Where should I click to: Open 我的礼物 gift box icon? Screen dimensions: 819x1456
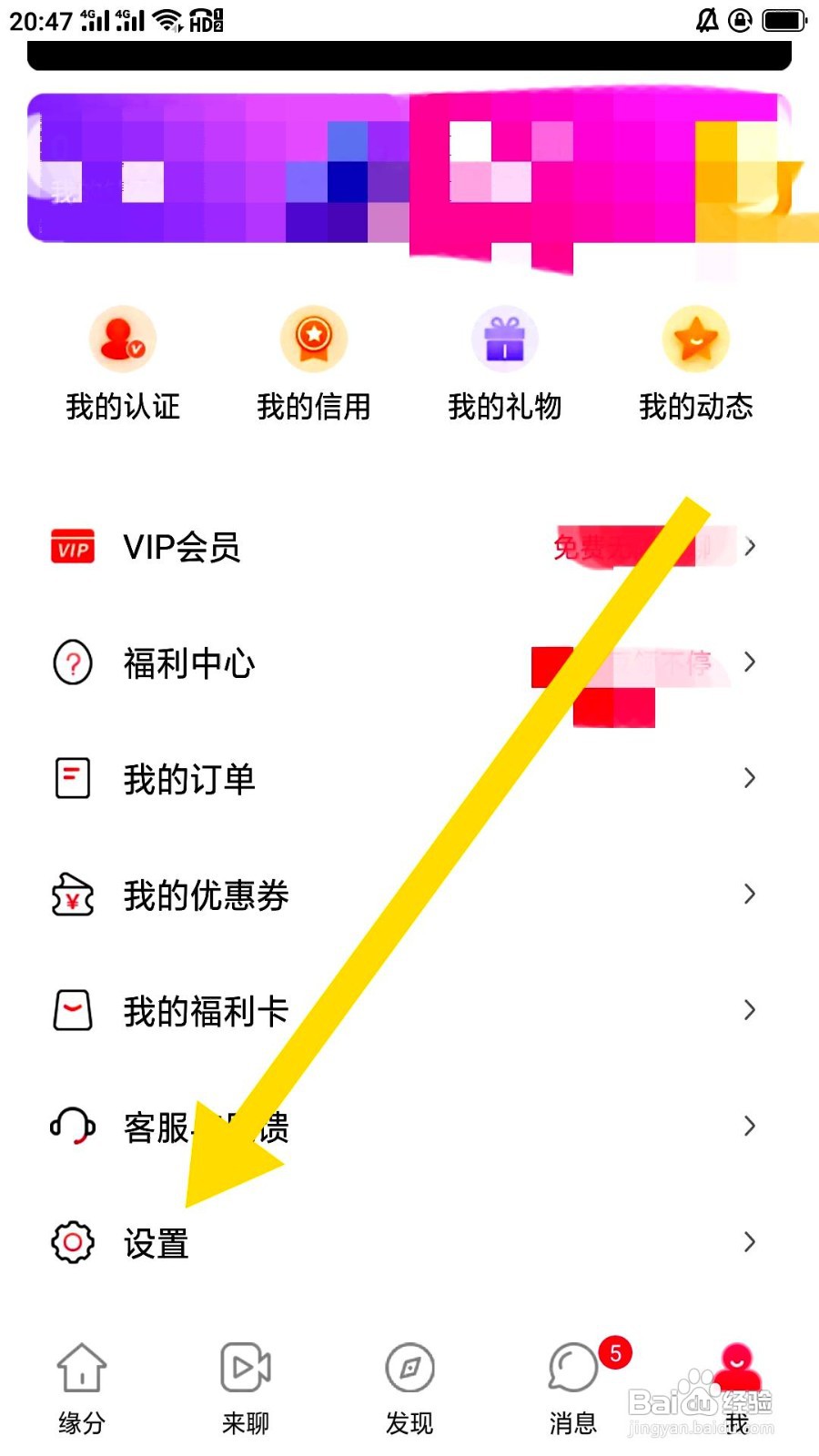[x=505, y=338]
